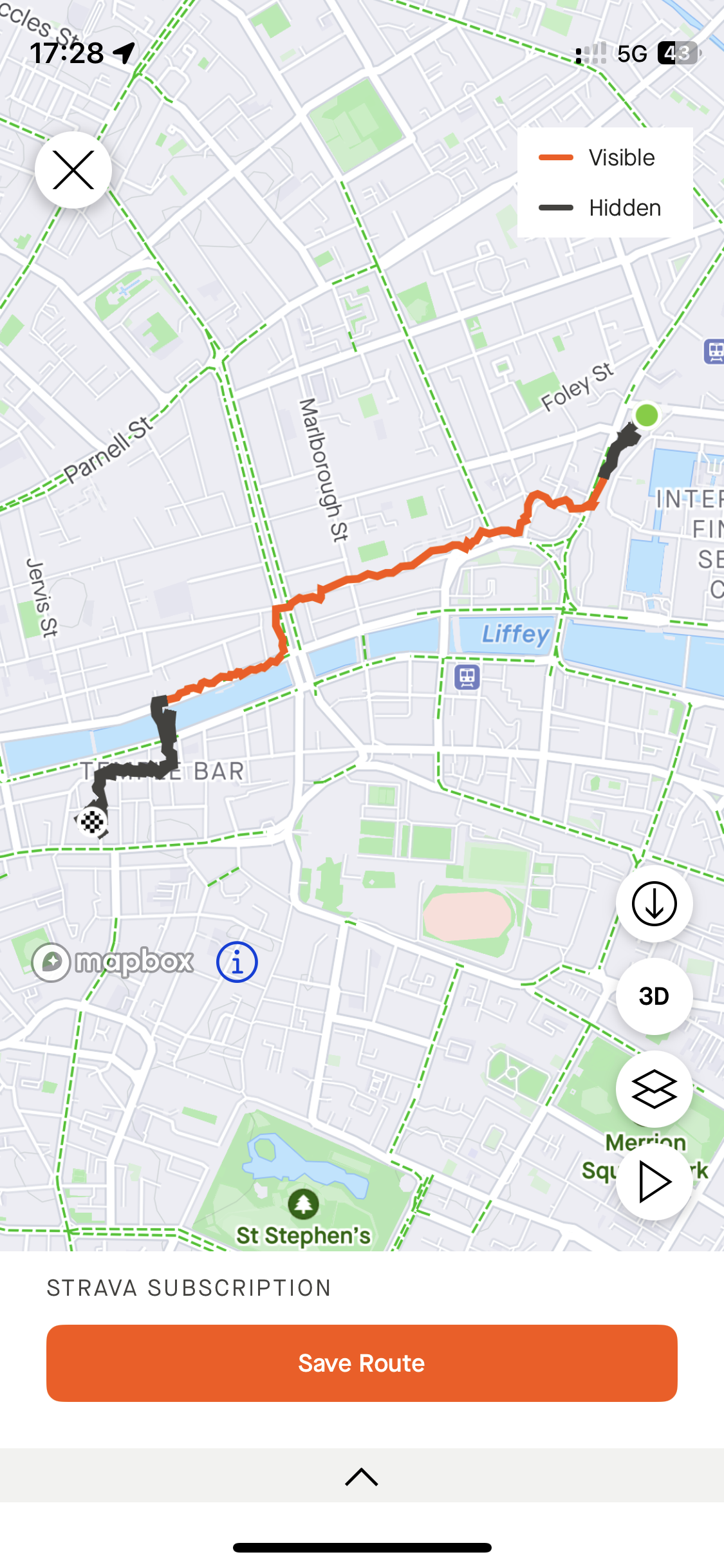
Task: Switch the map to 3D view
Action: tap(654, 996)
